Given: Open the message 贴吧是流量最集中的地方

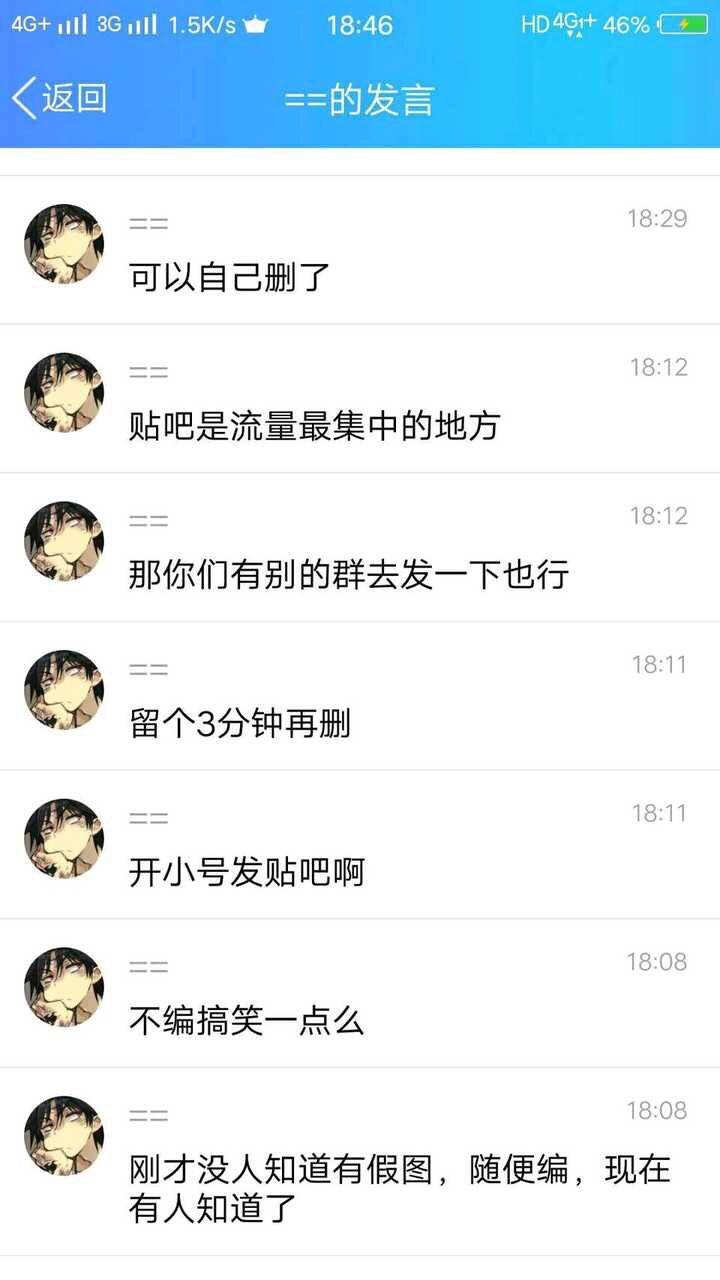Looking at the screenshot, I should (360, 398).
